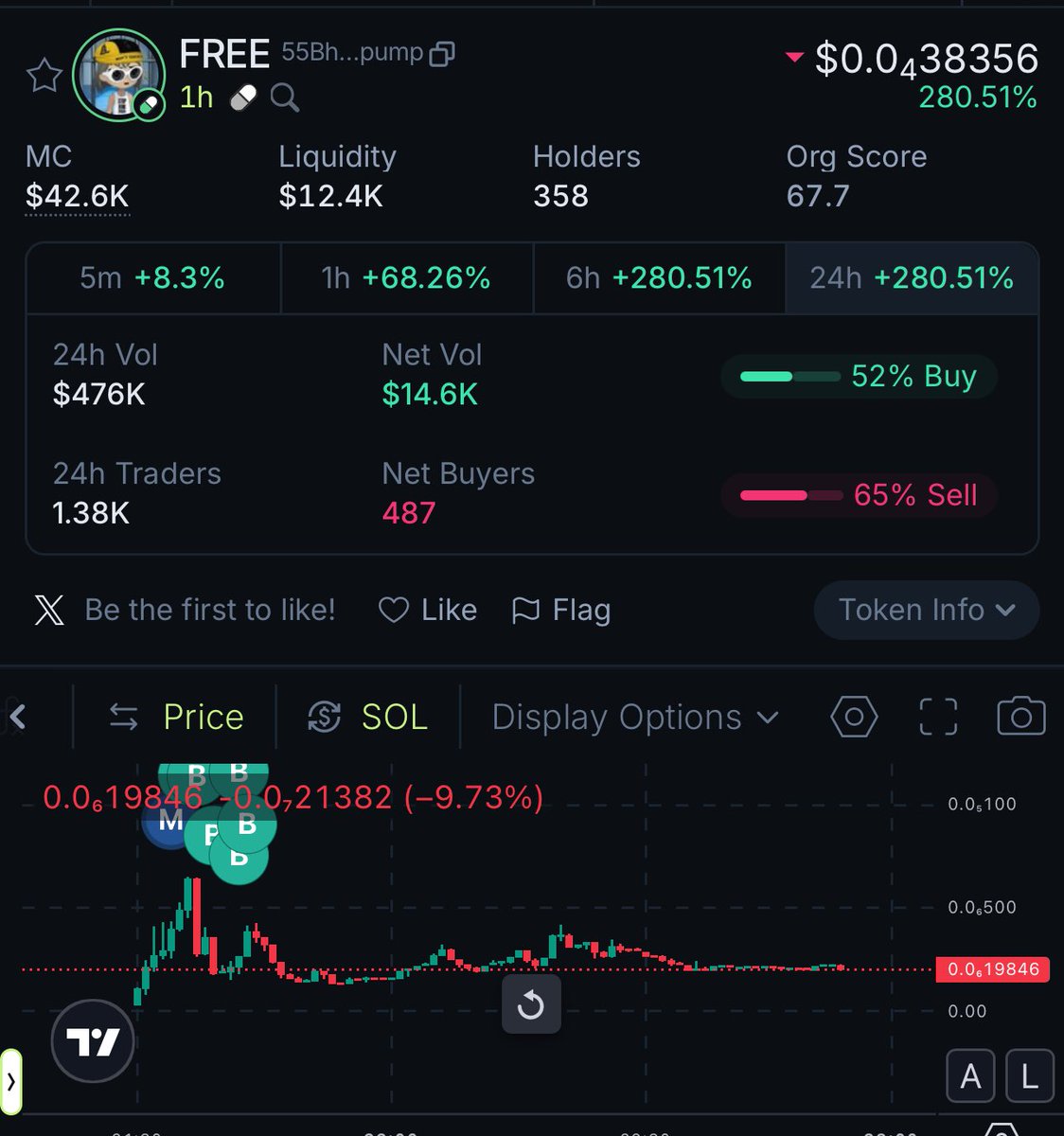Take a chart snapshot with camera
Image resolution: width=1064 pixels, height=1136 pixels.
point(1020,718)
